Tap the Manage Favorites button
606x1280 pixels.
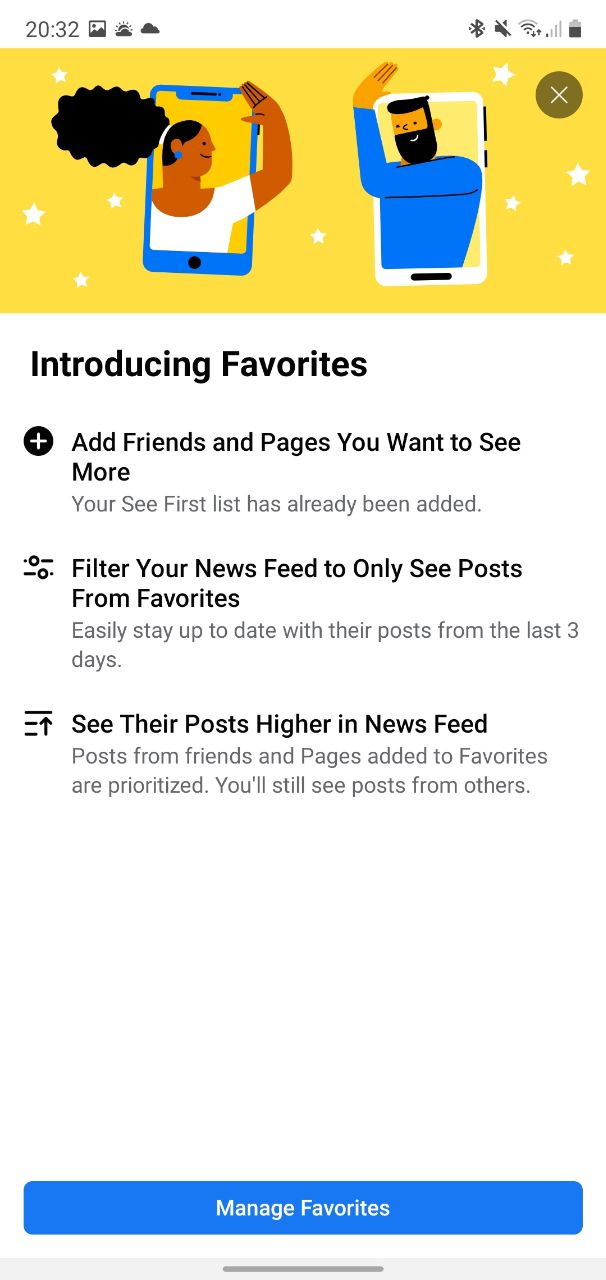(303, 1208)
